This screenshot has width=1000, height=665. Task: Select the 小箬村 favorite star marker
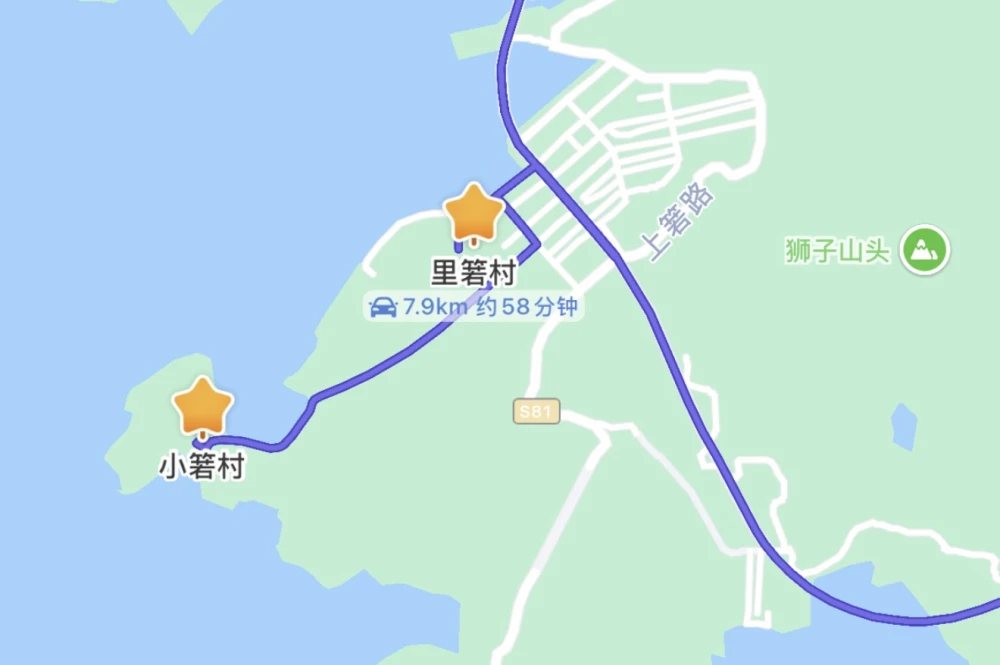203,407
